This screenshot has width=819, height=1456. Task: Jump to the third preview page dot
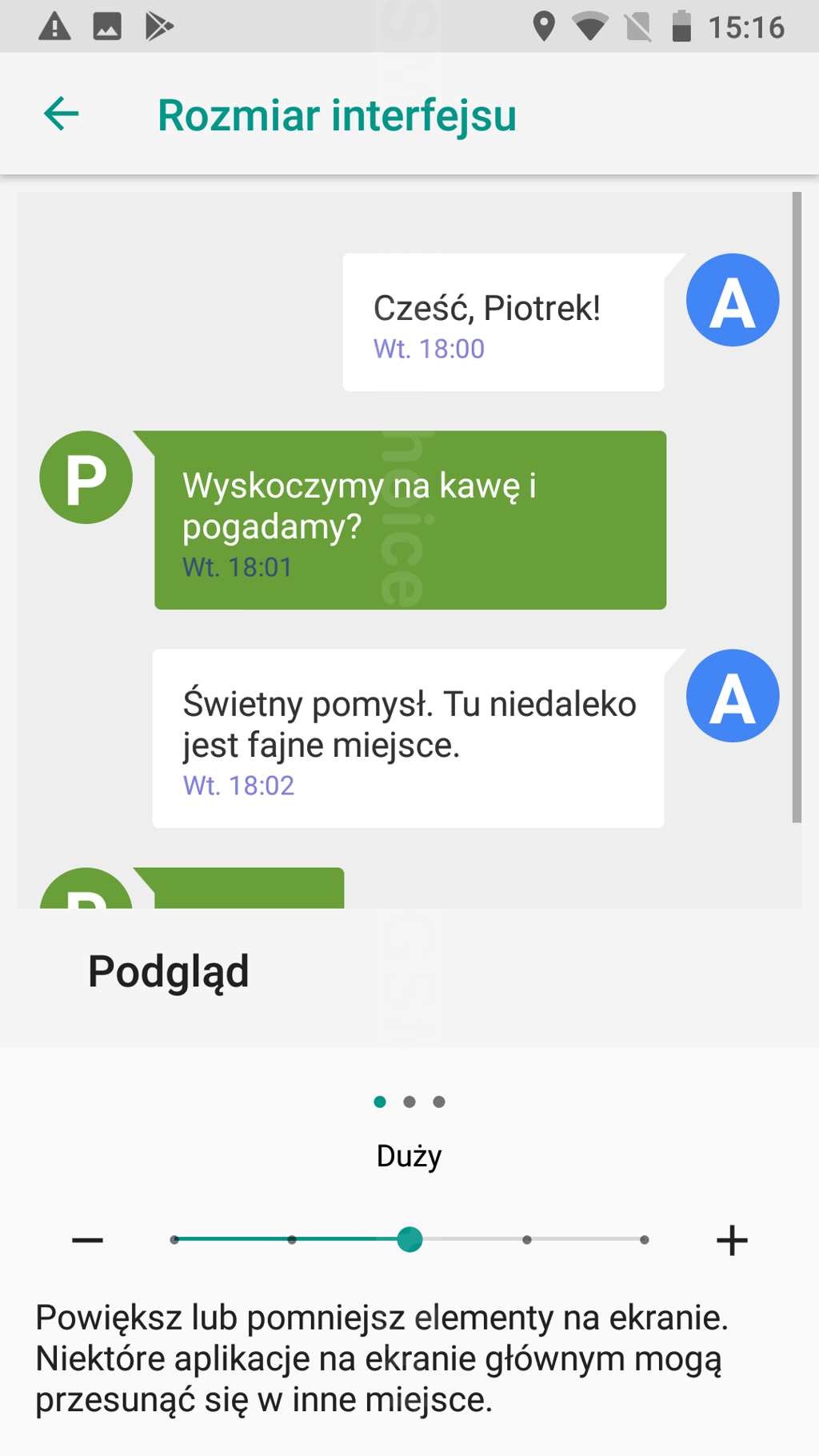[x=439, y=1102]
